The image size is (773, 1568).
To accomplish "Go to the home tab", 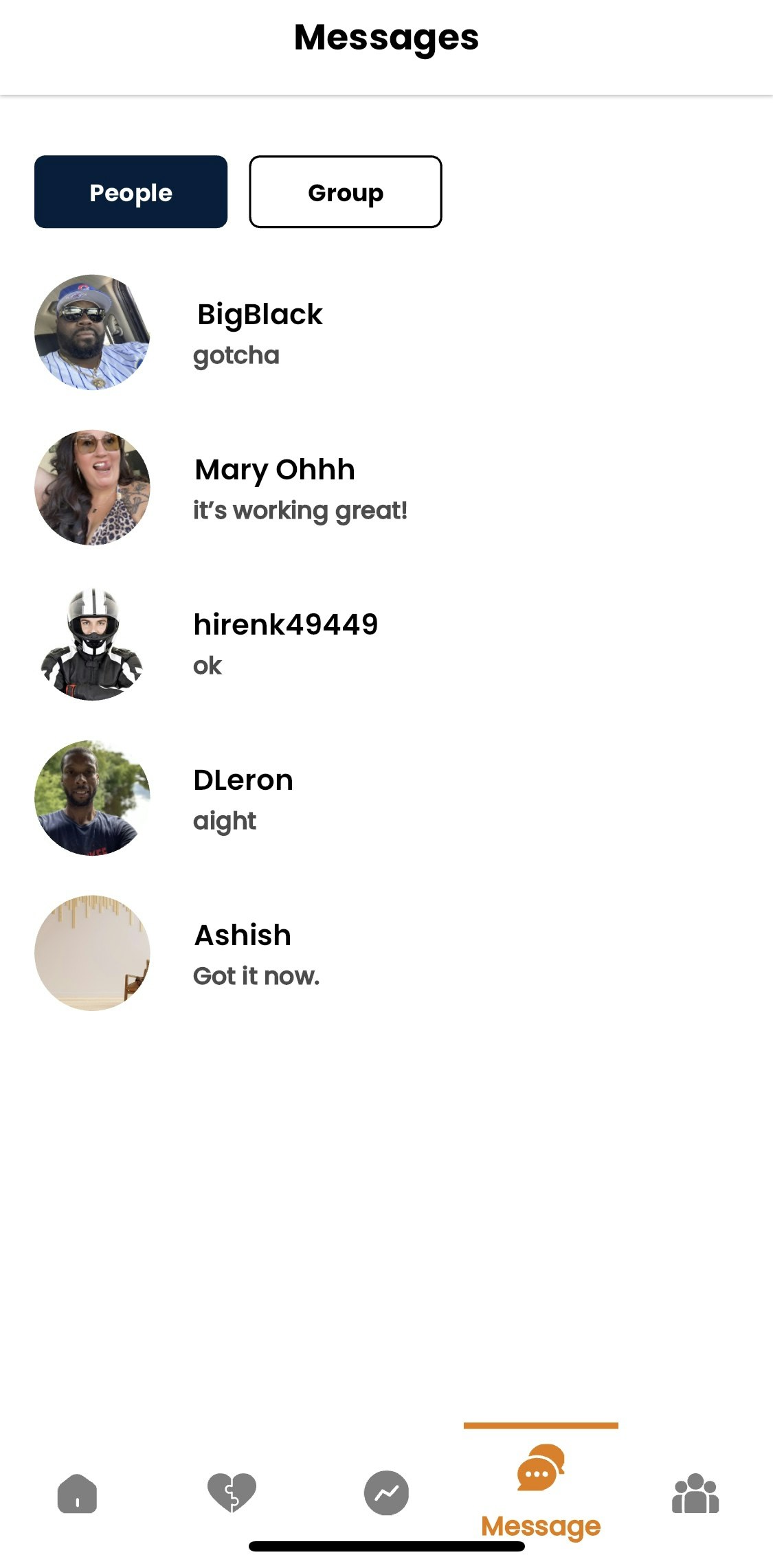I will point(77,1493).
